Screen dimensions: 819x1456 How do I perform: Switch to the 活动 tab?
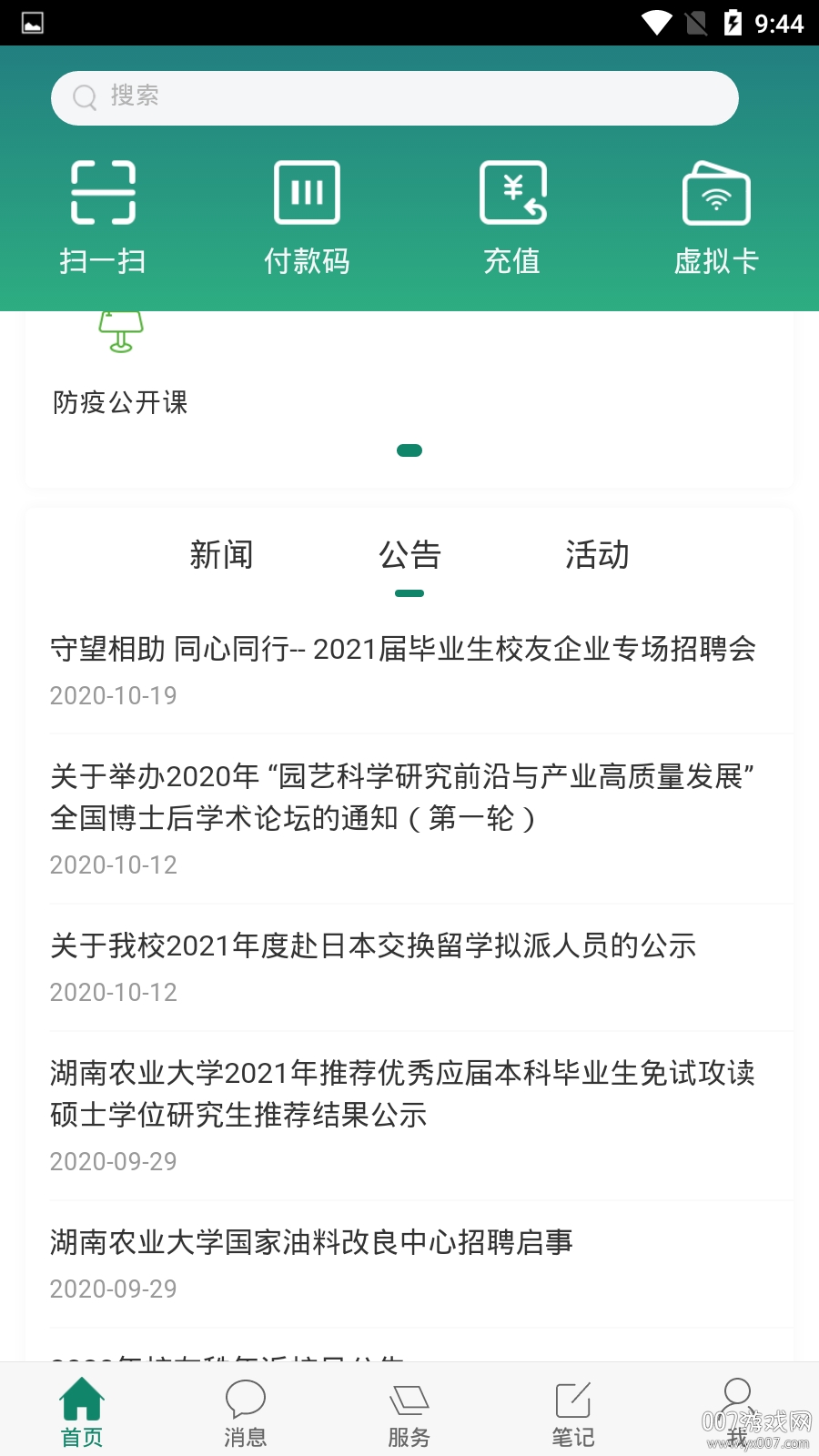597,555
